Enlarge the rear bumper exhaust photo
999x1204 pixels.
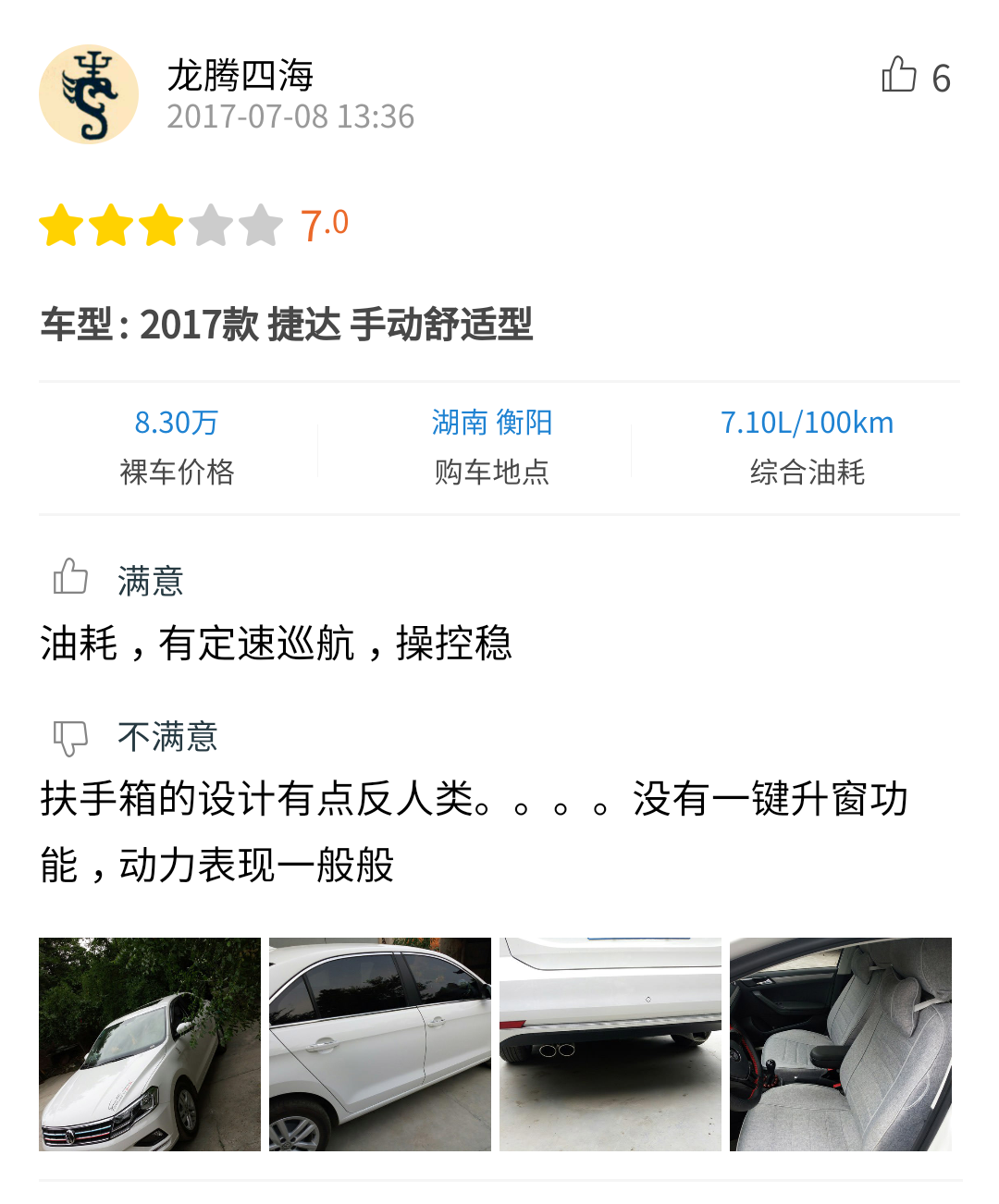[610, 1044]
